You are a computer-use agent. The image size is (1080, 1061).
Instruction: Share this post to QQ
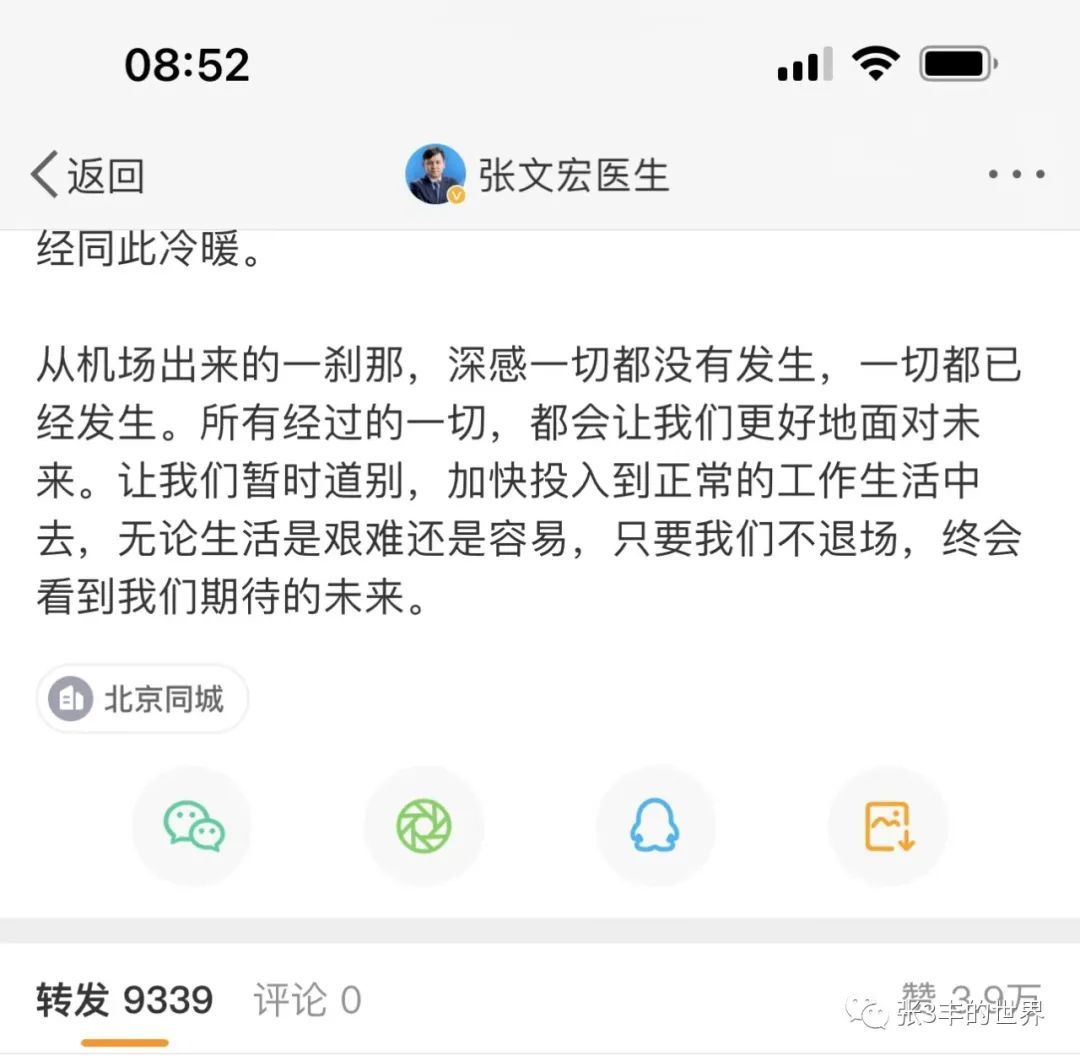655,827
